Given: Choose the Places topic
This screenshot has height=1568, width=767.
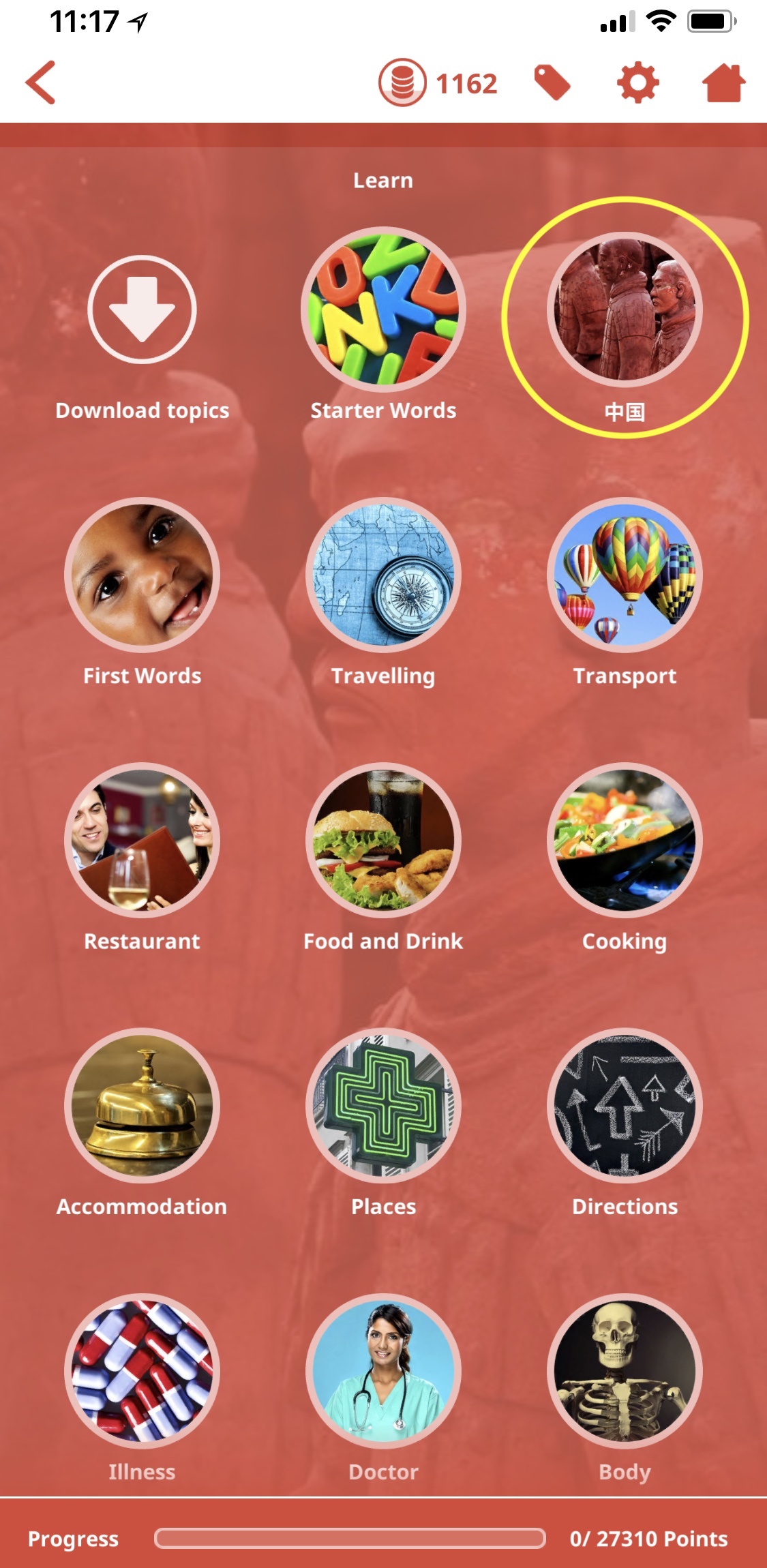Looking at the screenshot, I should point(383,1105).
